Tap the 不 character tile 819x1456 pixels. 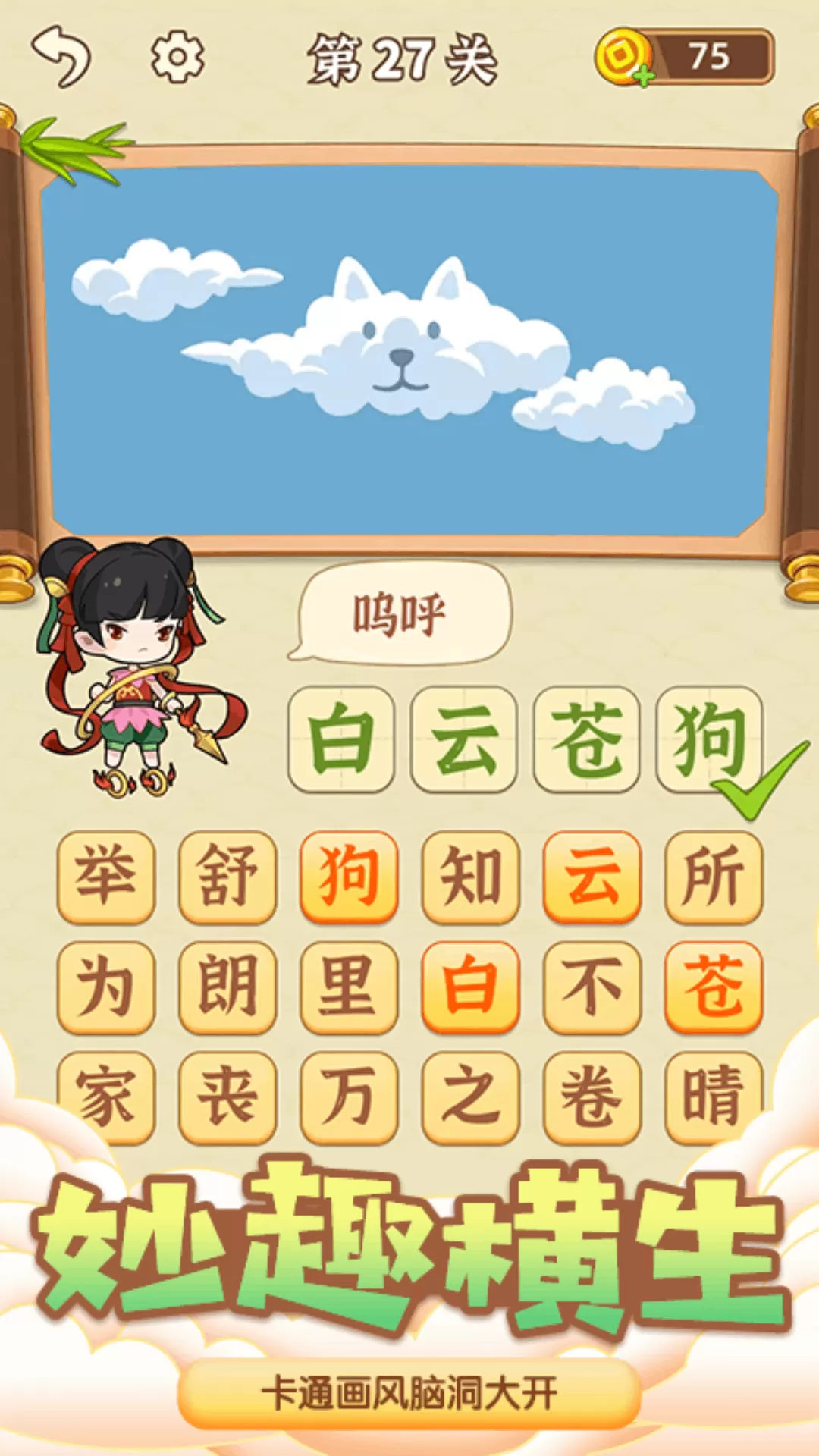click(592, 987)
